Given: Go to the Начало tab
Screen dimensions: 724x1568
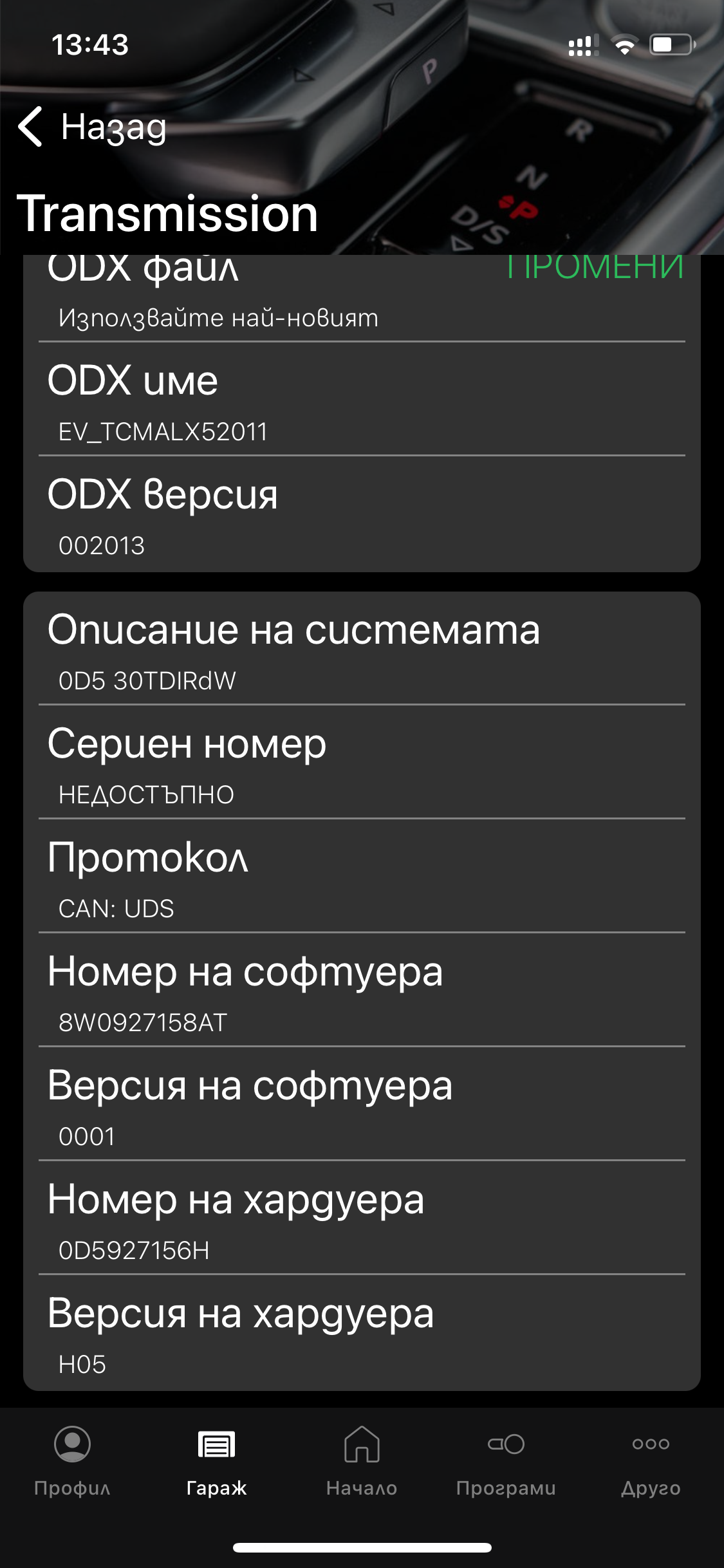Looking at the screenshot, I should click(362, 1462).
